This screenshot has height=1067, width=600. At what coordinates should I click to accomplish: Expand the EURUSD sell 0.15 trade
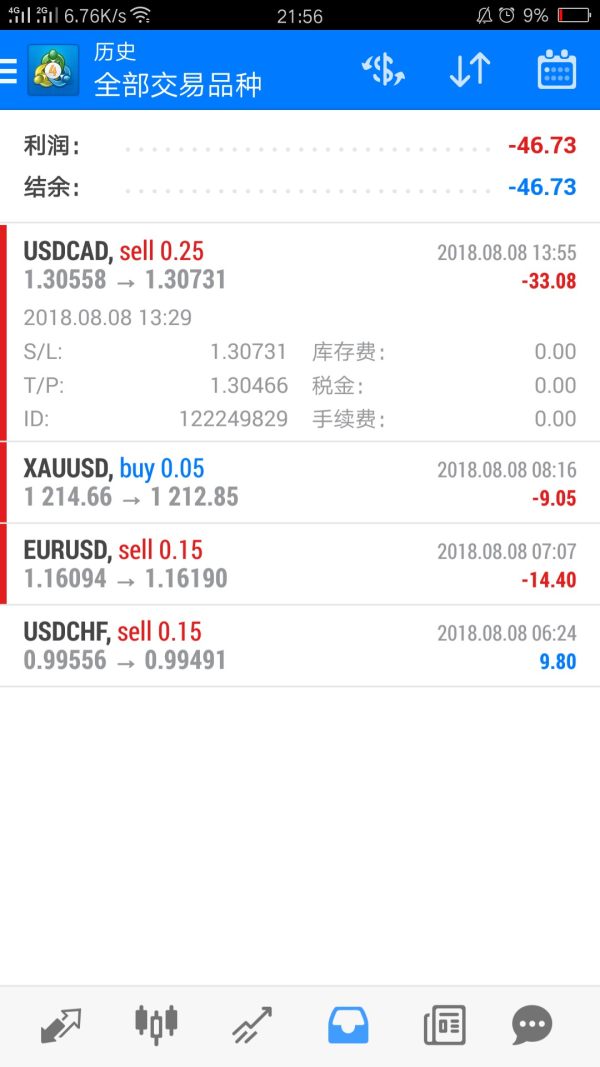(300, 564)
